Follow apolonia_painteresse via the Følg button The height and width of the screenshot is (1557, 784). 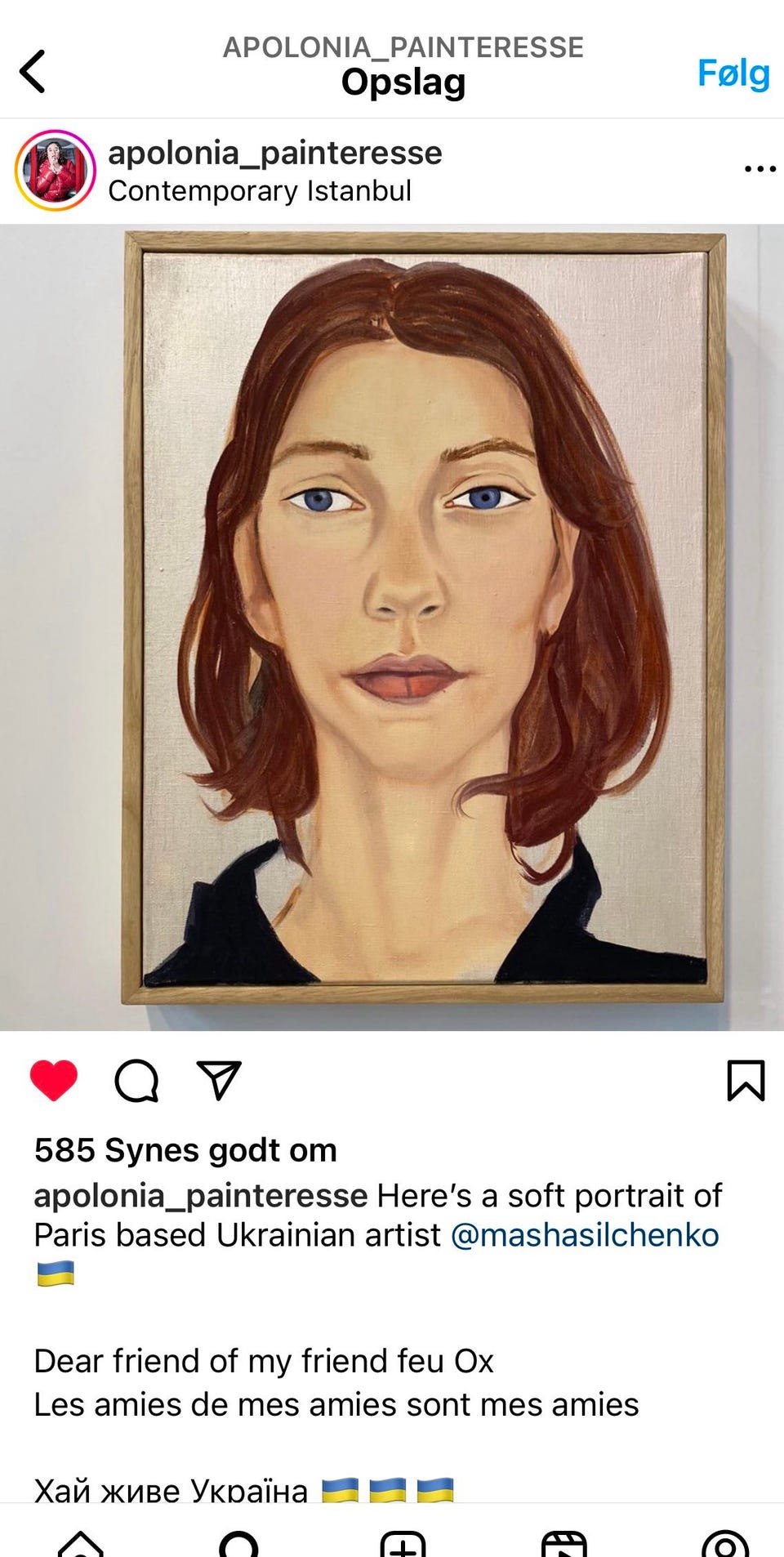point(733,74)
